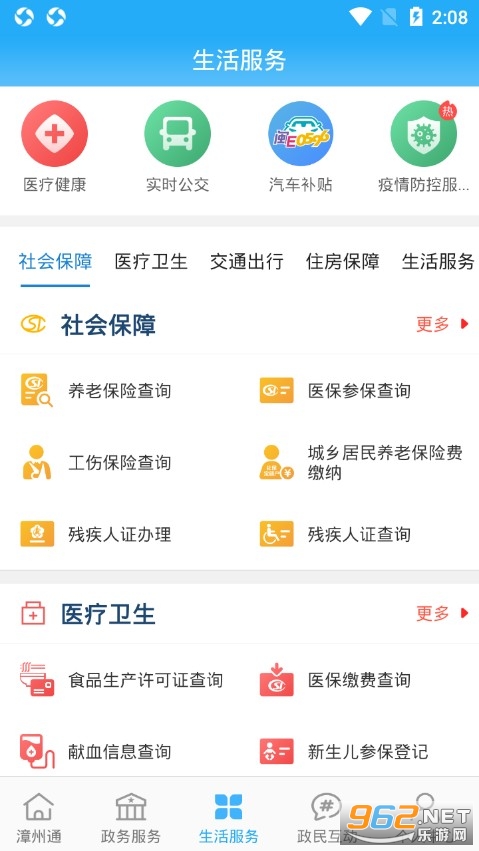
Task: Open 实时公交 shortcut
Action: click(x=177, y=147)
